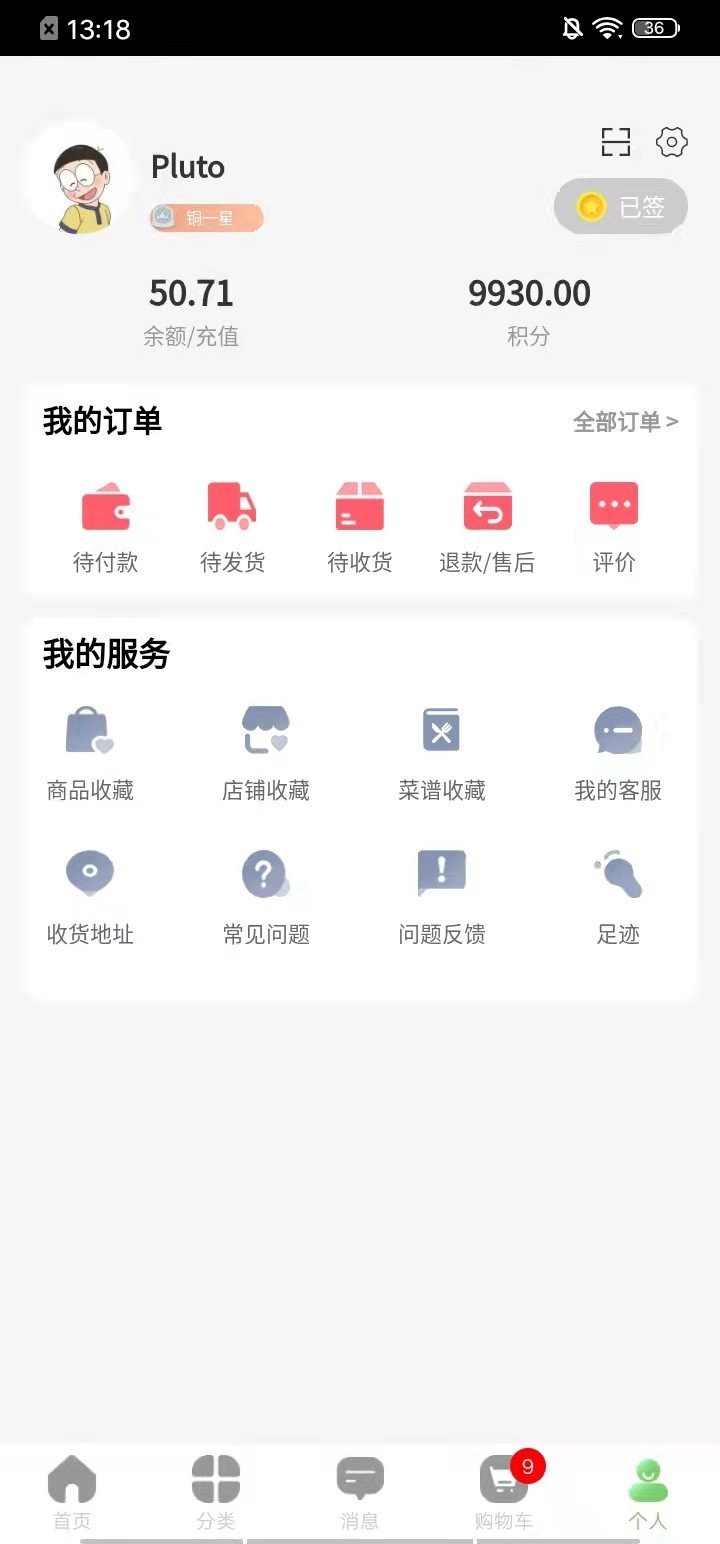
Task: Switch to the 首页 home tab
Action: pos(71,1490)
